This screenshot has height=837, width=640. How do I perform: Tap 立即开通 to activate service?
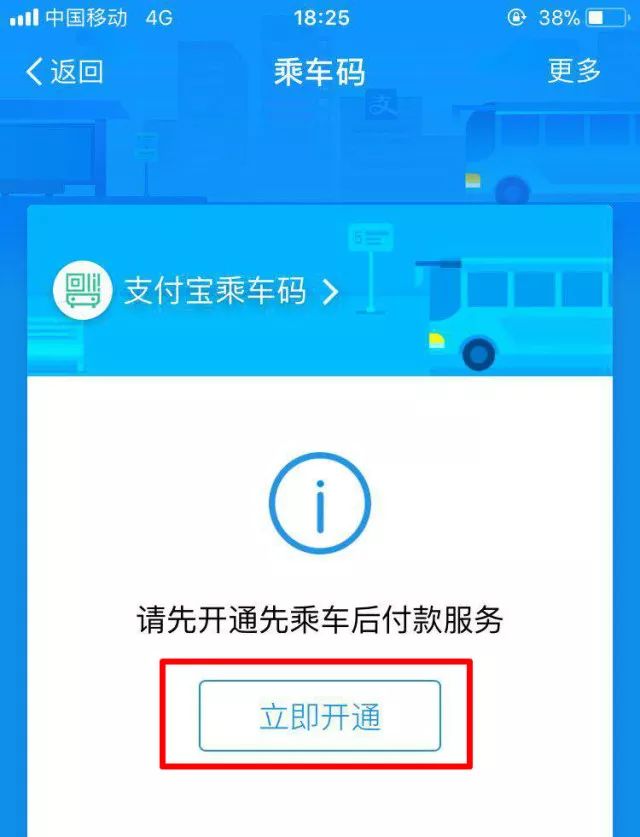(320, 716)
